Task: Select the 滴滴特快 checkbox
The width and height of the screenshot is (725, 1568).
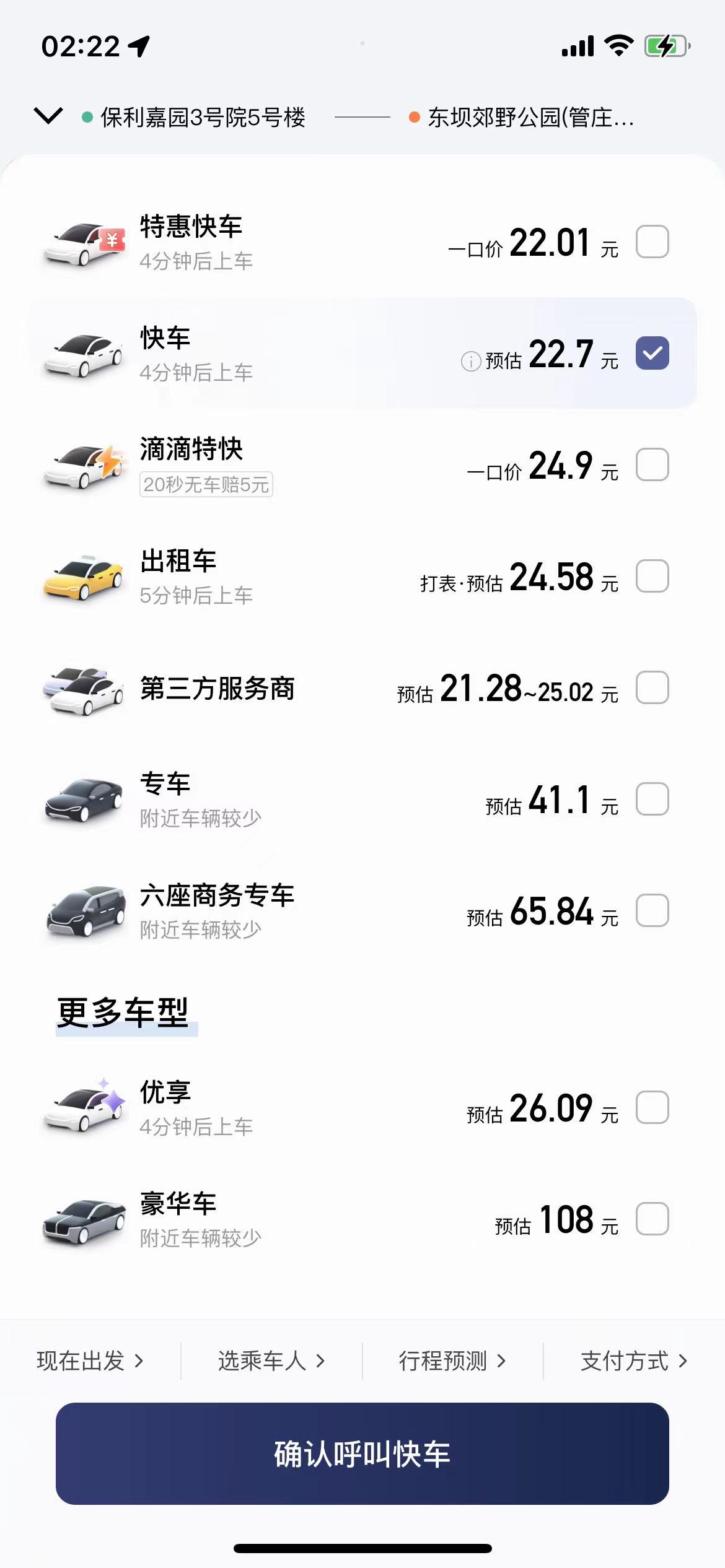Action: coord(652,464)
